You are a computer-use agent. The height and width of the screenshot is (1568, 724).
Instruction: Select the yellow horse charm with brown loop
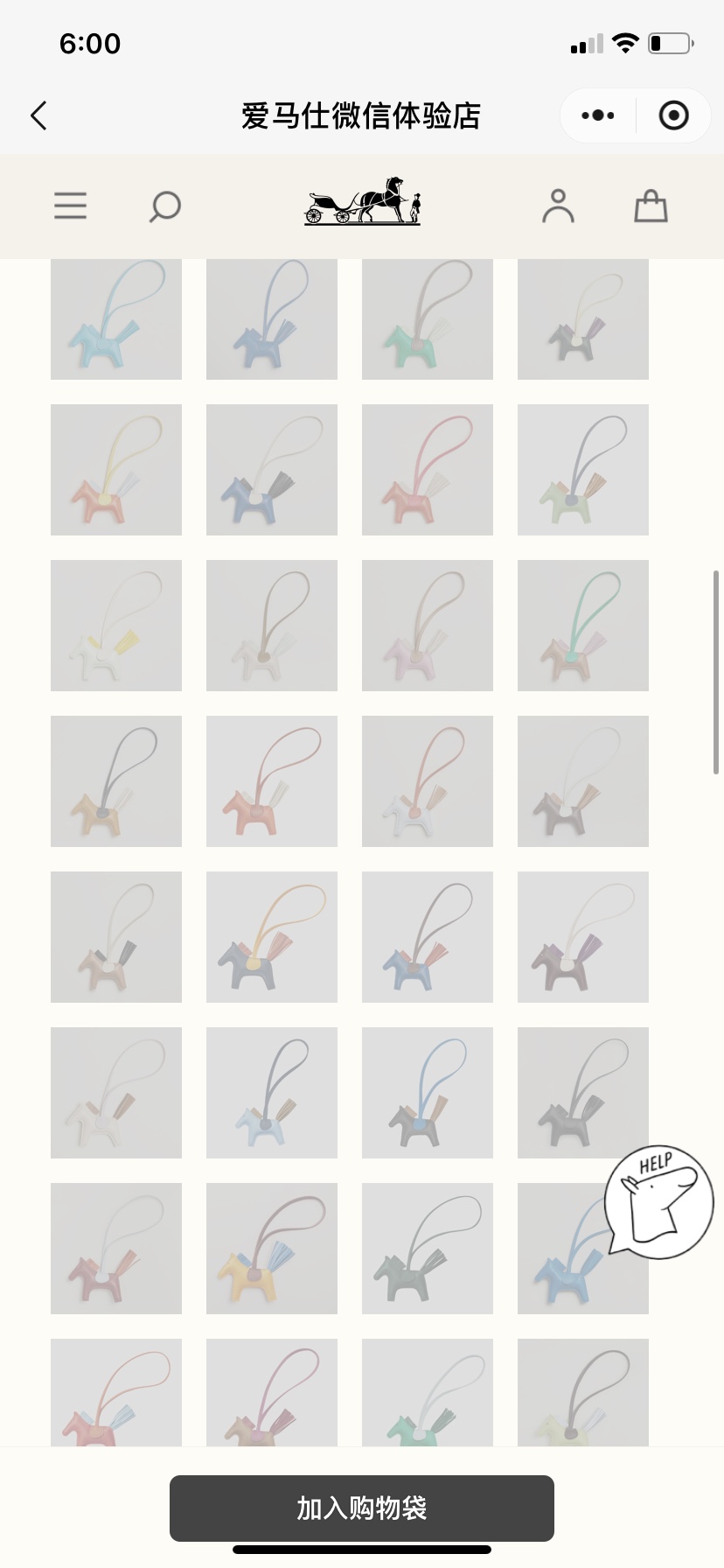coord(272,1249)
